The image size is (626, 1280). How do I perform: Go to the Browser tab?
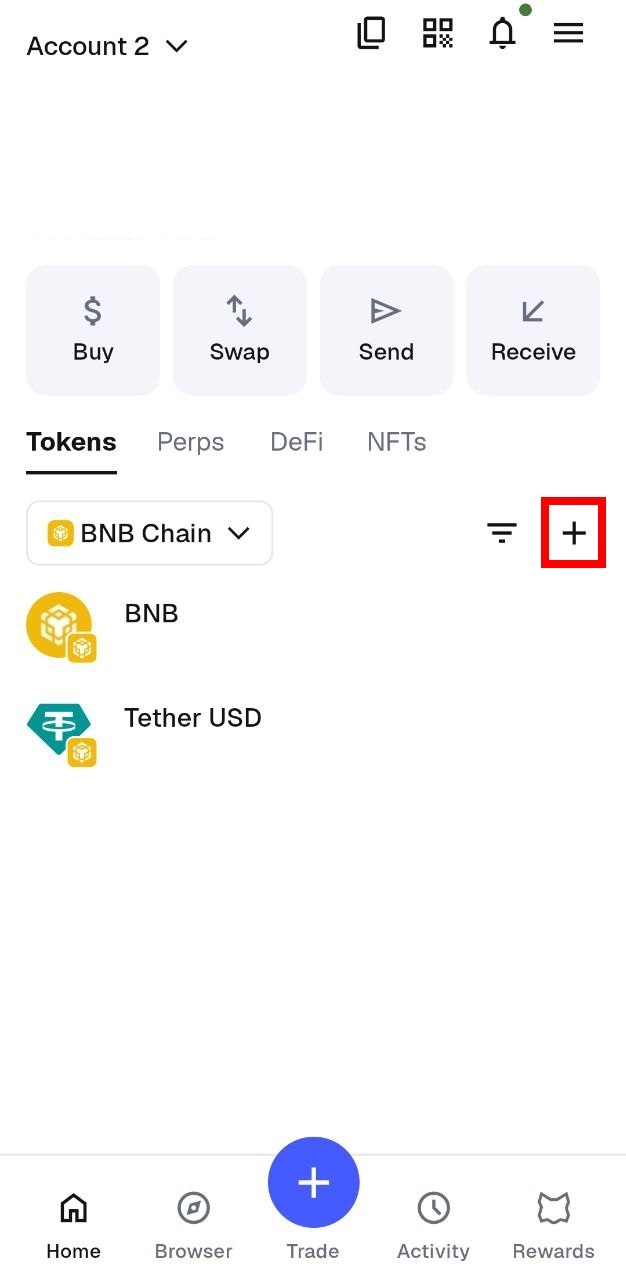click(193, 1225)
